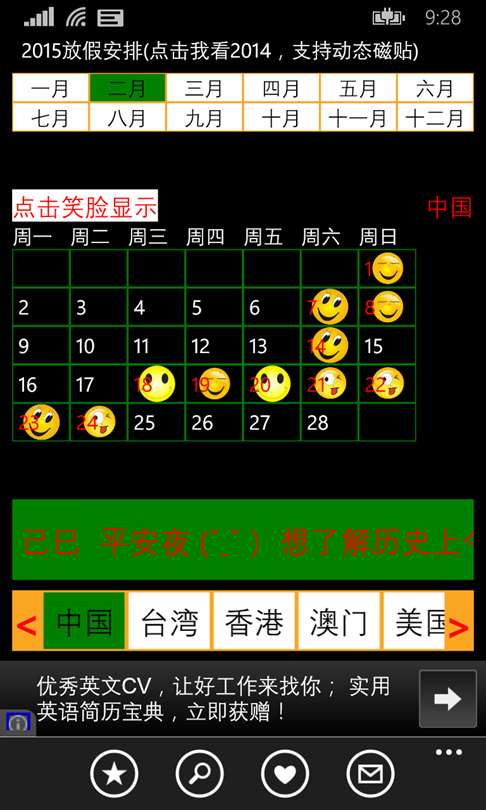Screen dimensions: 486x810
Task: Choose the 澳门 region
Action: 339,621
